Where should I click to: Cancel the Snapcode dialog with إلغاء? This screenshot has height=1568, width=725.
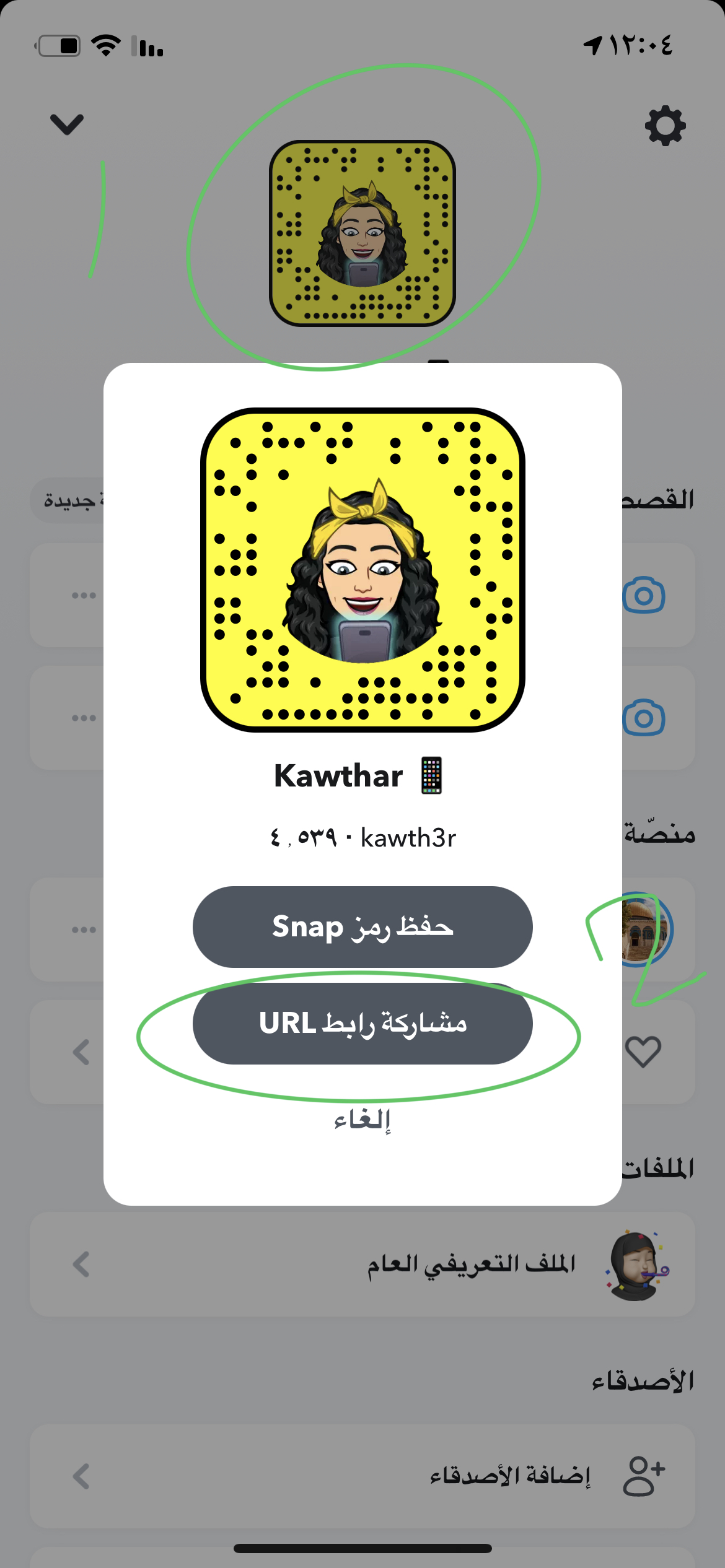pyautogui.click(x=362, y=1120)
